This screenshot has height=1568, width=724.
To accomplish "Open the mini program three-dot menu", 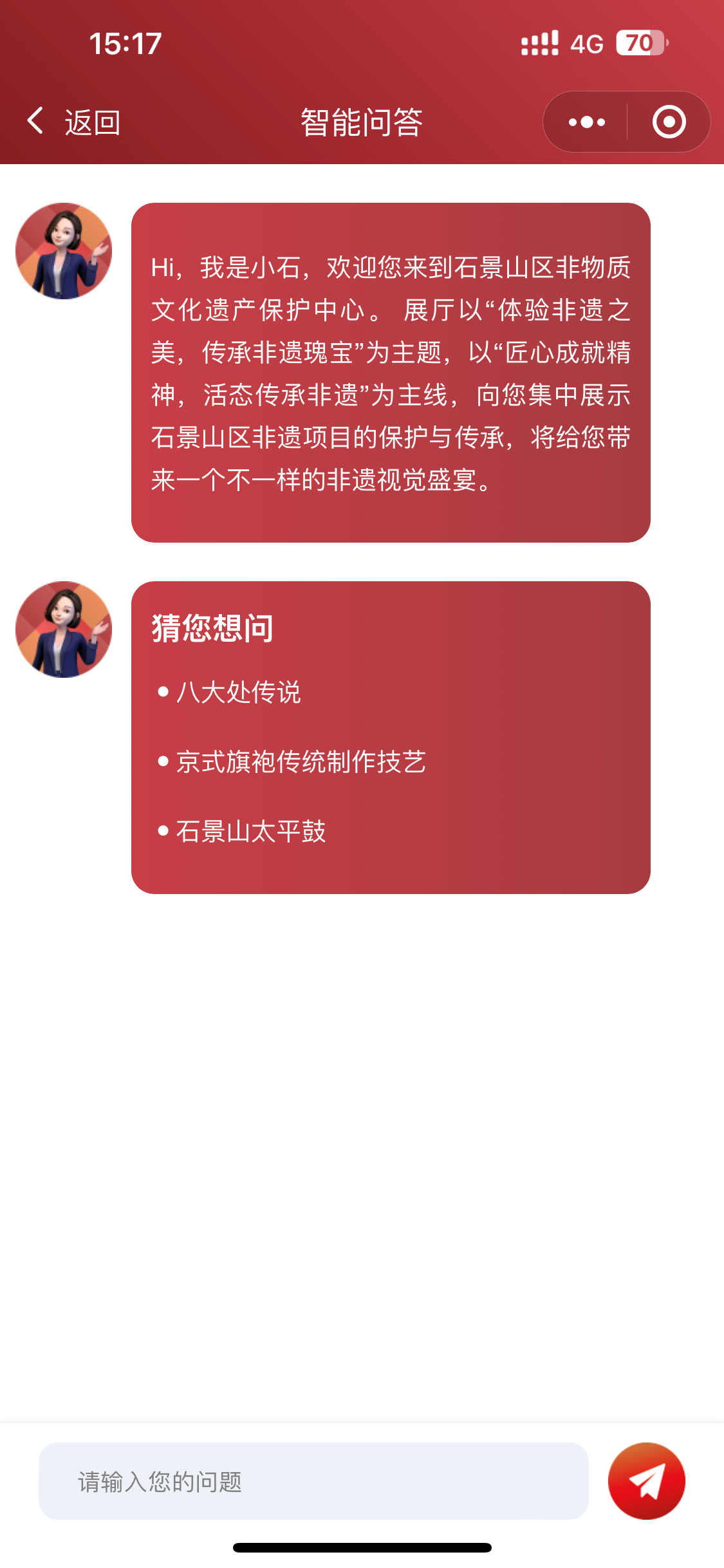I will click(x=586, y=122).
